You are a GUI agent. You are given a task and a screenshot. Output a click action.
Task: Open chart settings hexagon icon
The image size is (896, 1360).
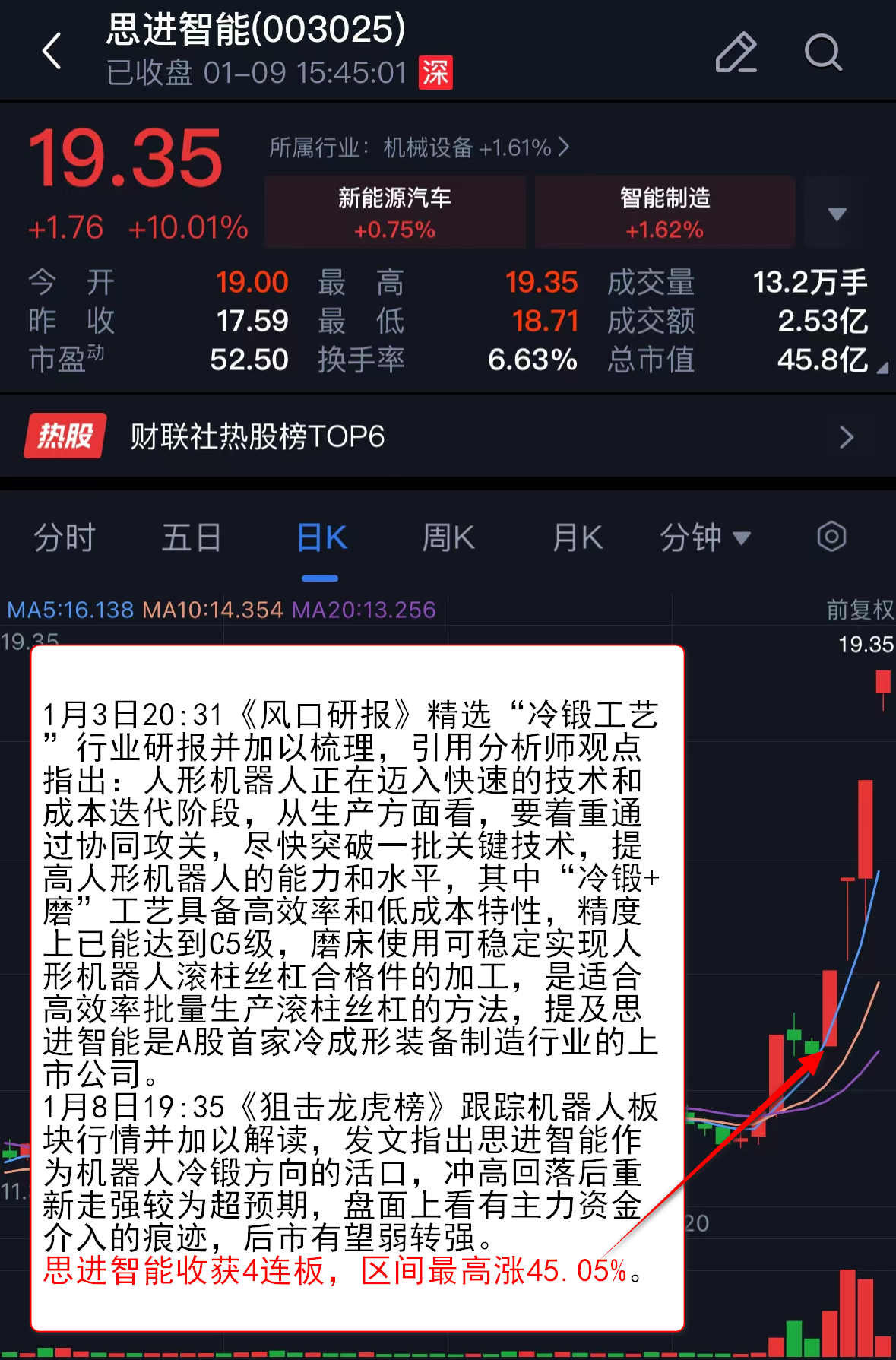(x=831, y=537)
